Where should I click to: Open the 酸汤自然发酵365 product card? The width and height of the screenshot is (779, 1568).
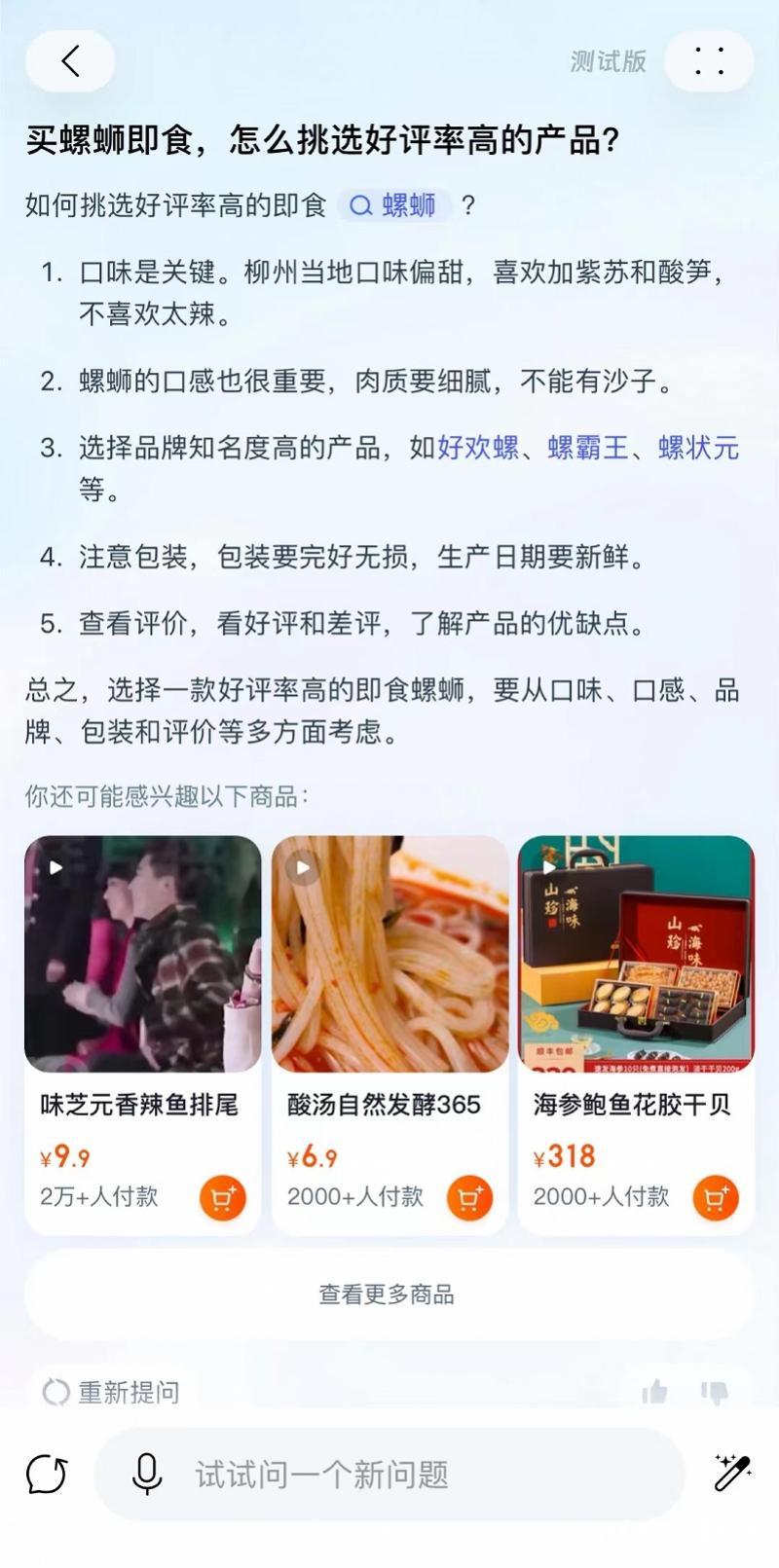(389, 1035)
